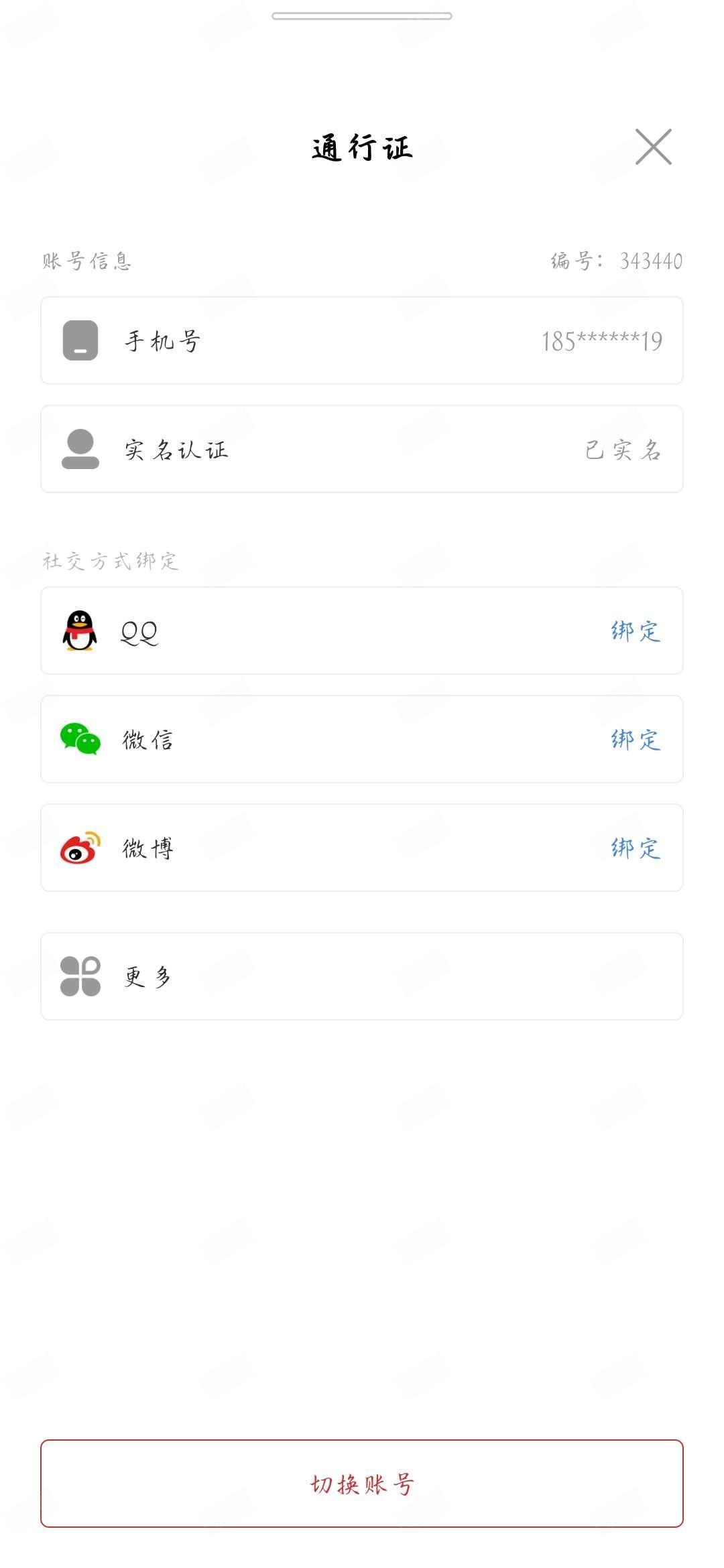
Task: Open the 更多 options row
Action: tap(362, 976)
